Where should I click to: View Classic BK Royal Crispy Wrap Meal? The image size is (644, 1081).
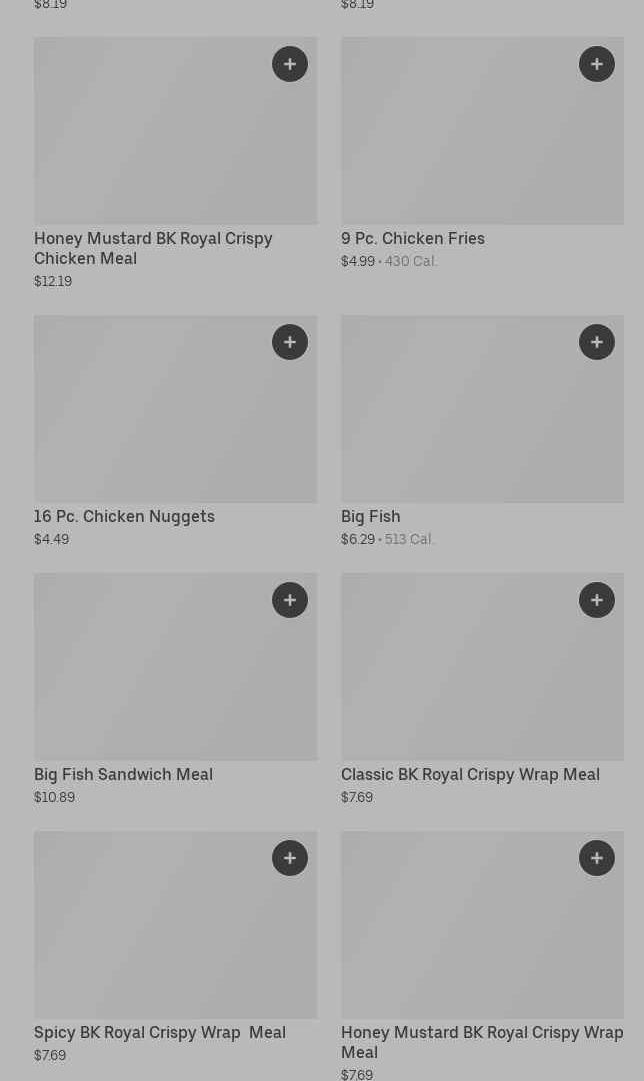pos(470,774)
